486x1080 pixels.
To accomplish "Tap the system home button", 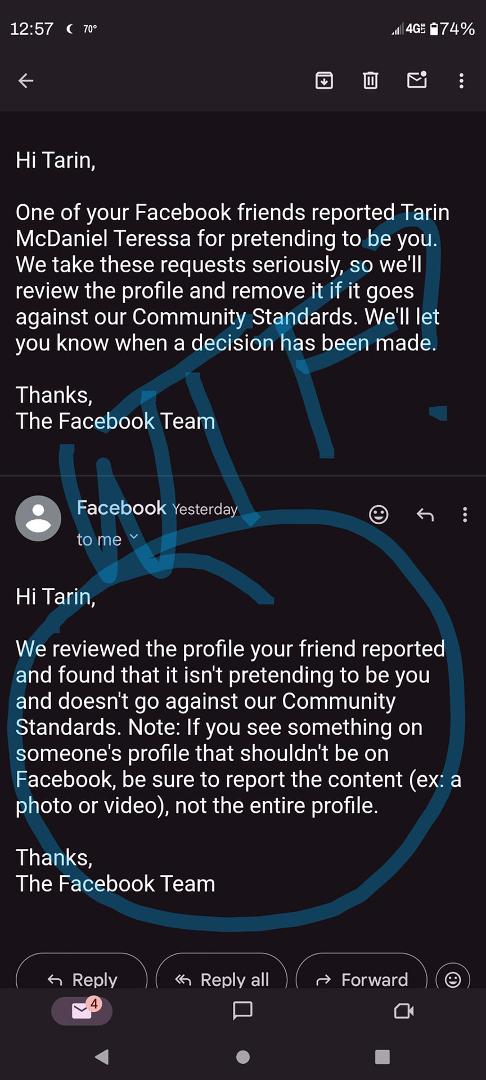I will click(x=242, y=1056).
